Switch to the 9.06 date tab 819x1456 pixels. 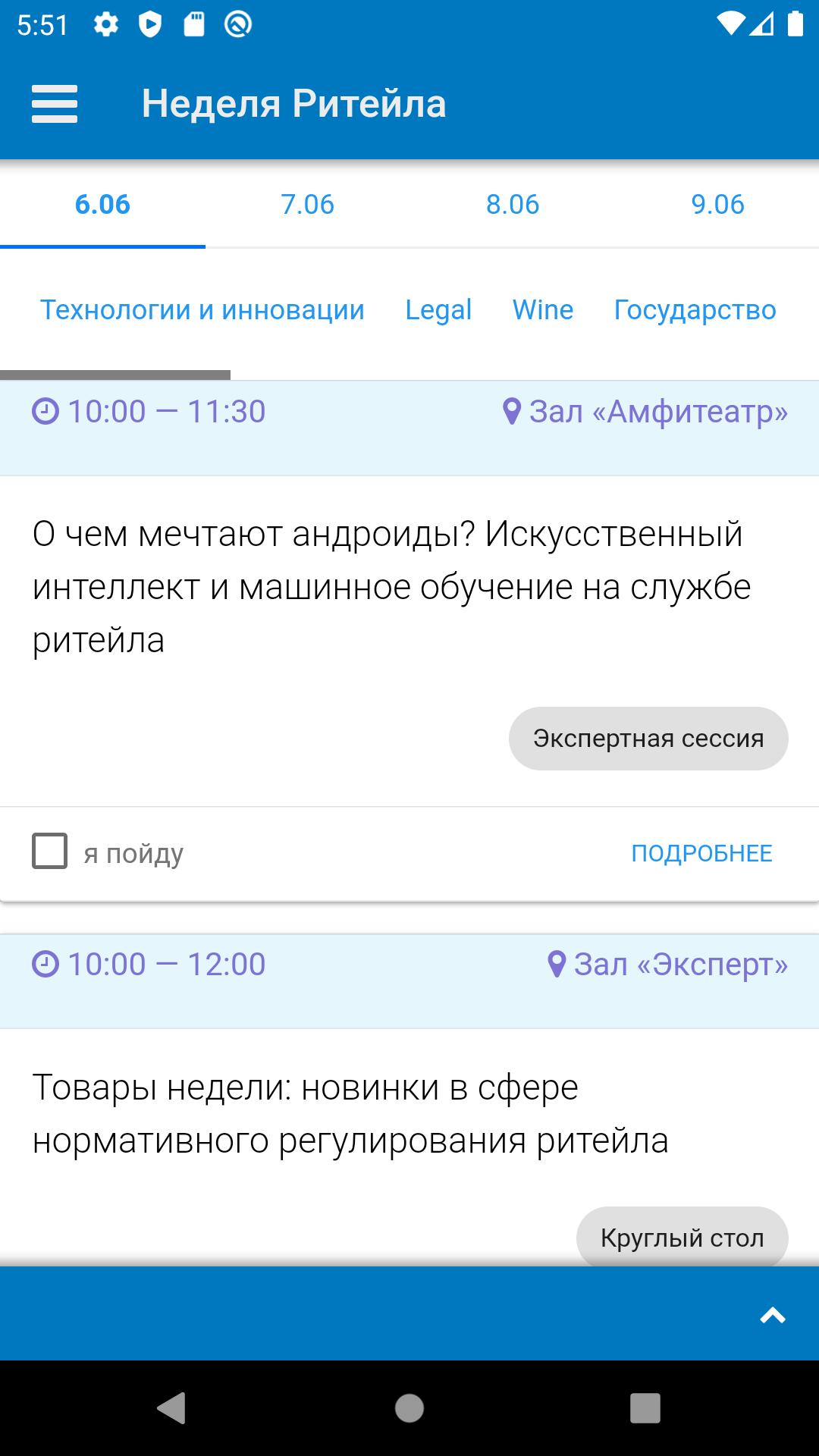point(717,204)
